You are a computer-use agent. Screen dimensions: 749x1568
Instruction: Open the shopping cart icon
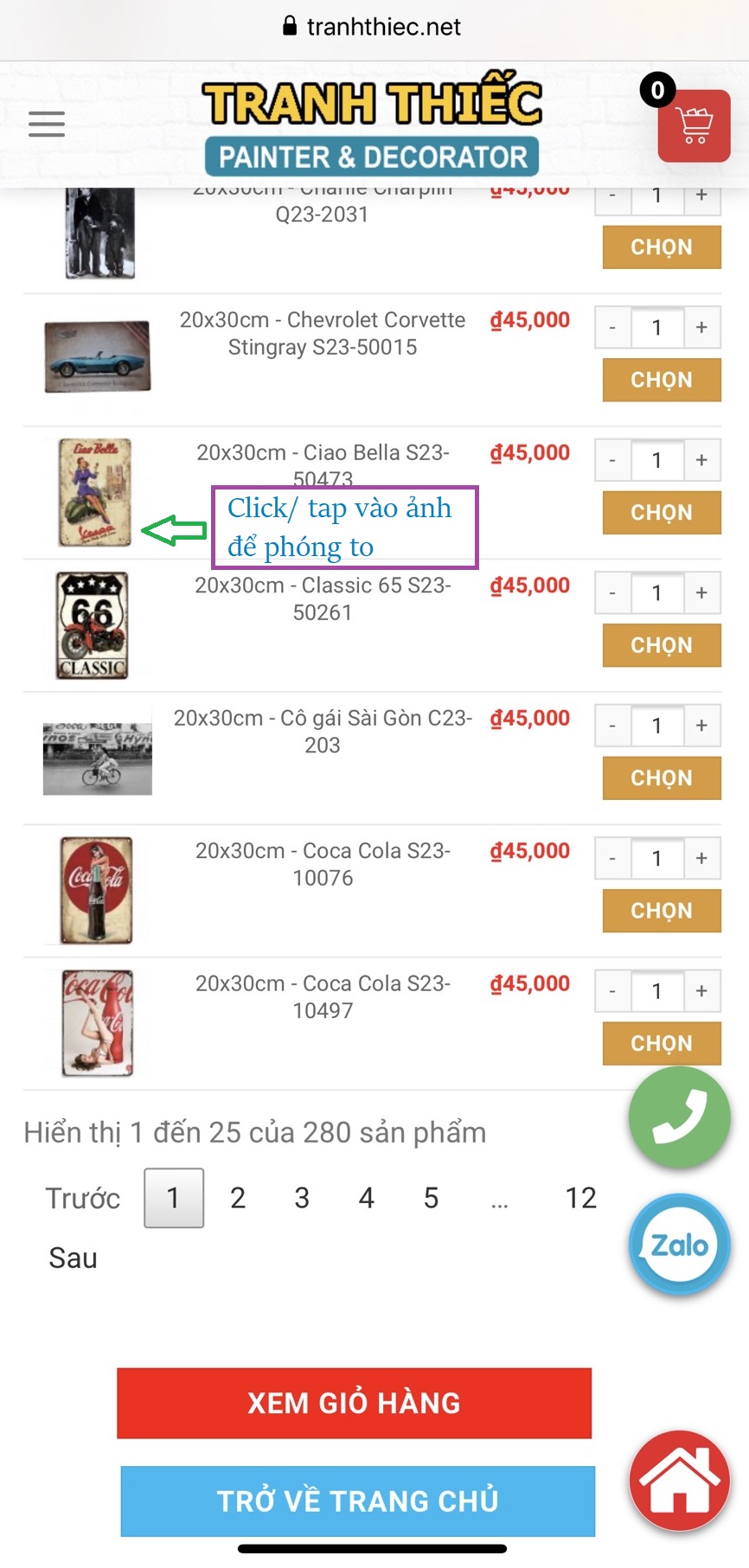pos(694,126)
